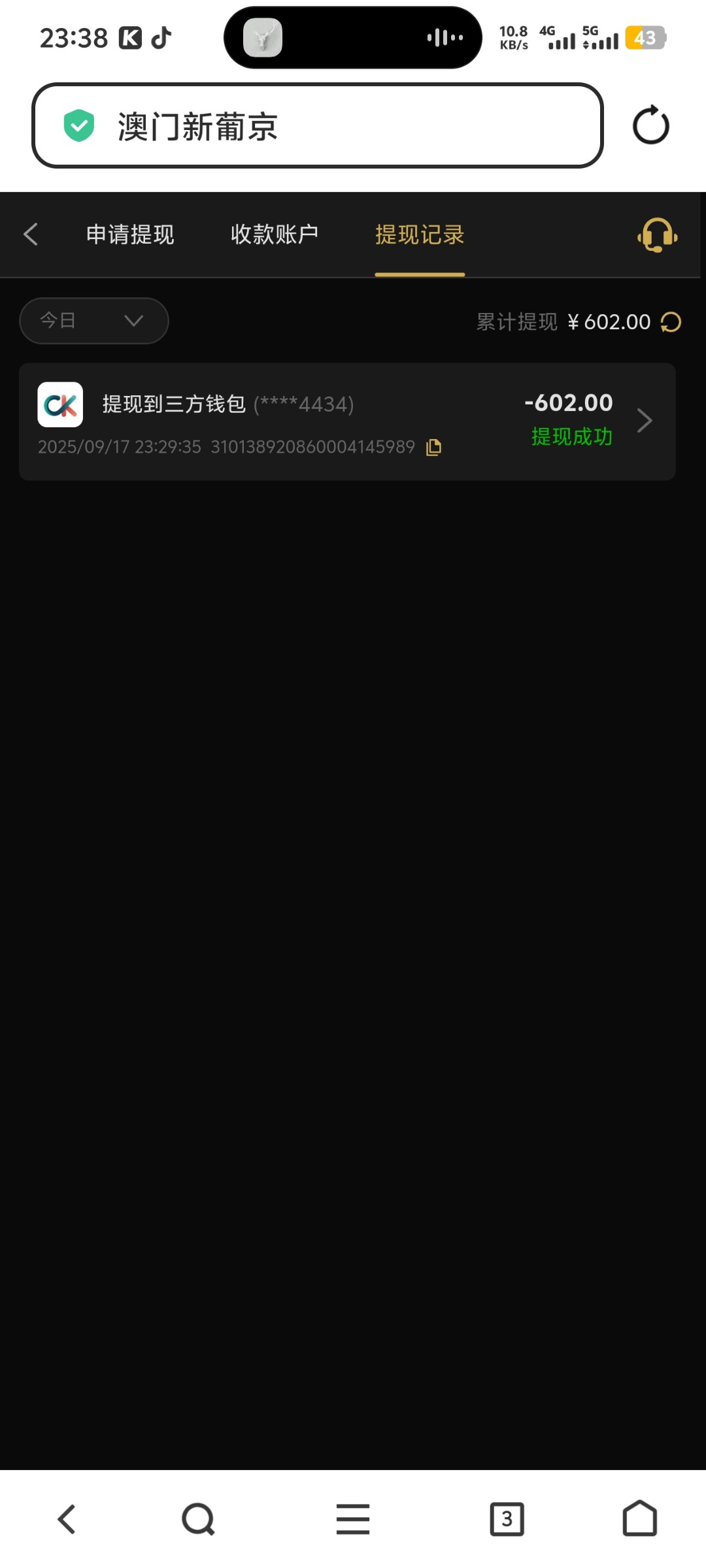Navigate back with the browser bottom arrow

pos(67,1519)
